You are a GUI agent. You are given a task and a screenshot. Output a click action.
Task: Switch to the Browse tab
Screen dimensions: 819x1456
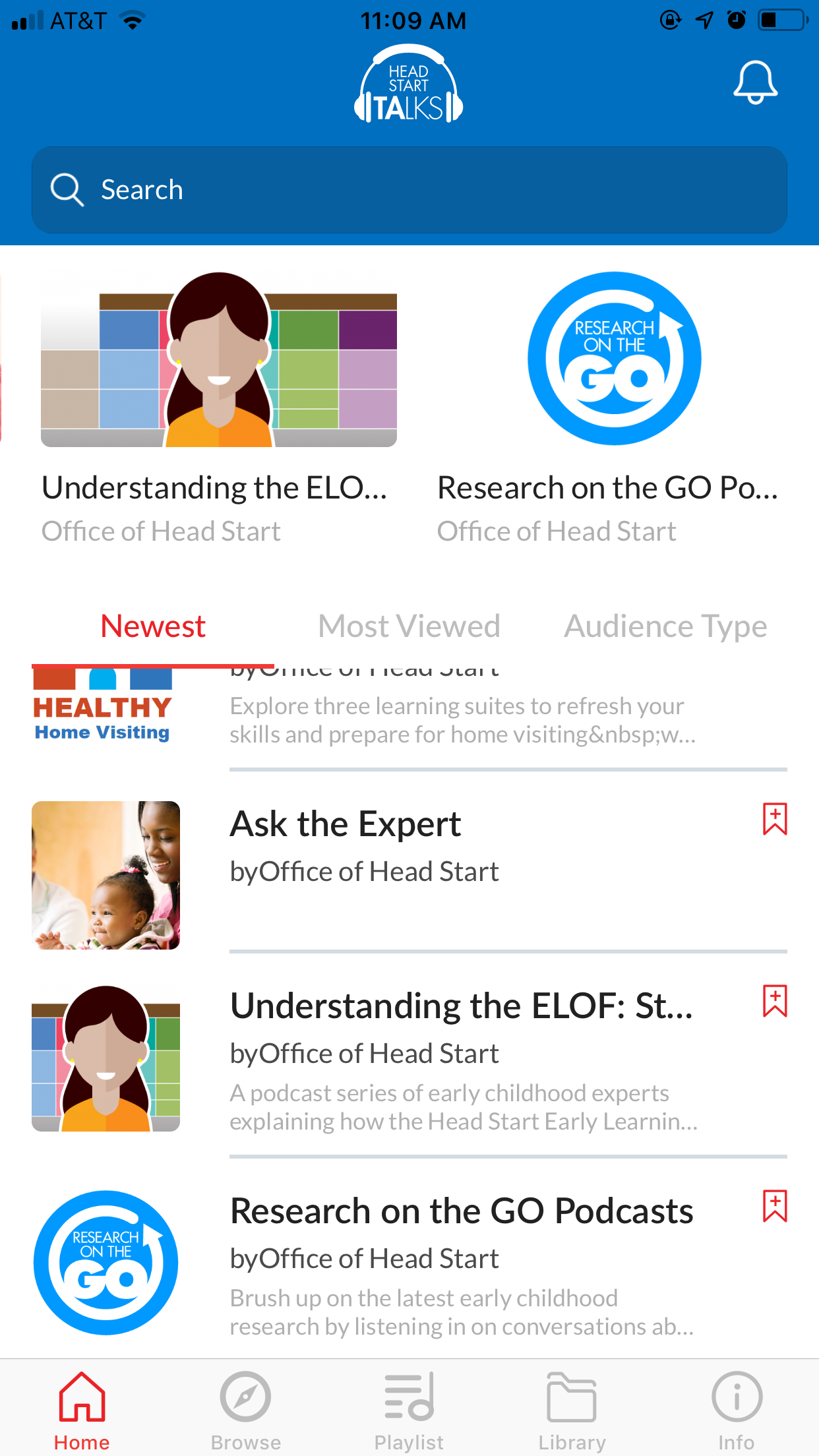point(245,1410)
